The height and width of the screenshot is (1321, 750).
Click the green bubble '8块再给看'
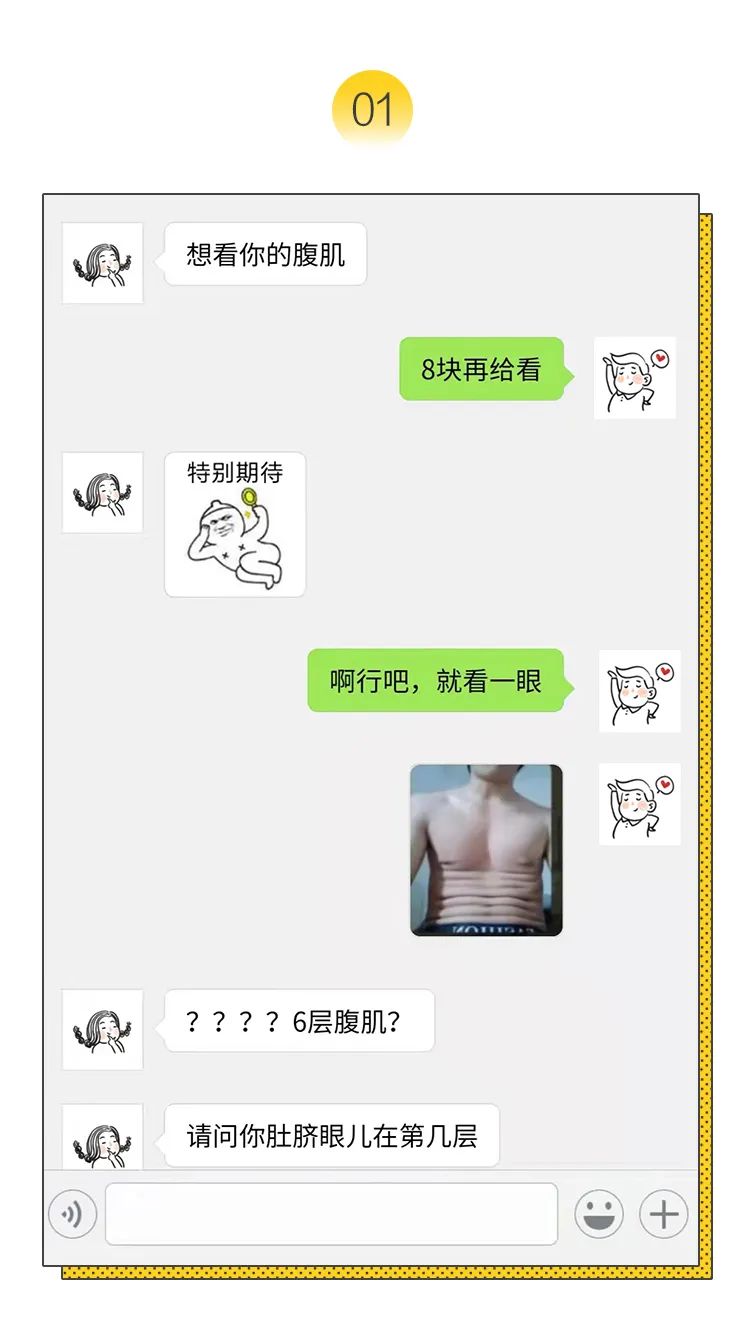tap(481, 370)
